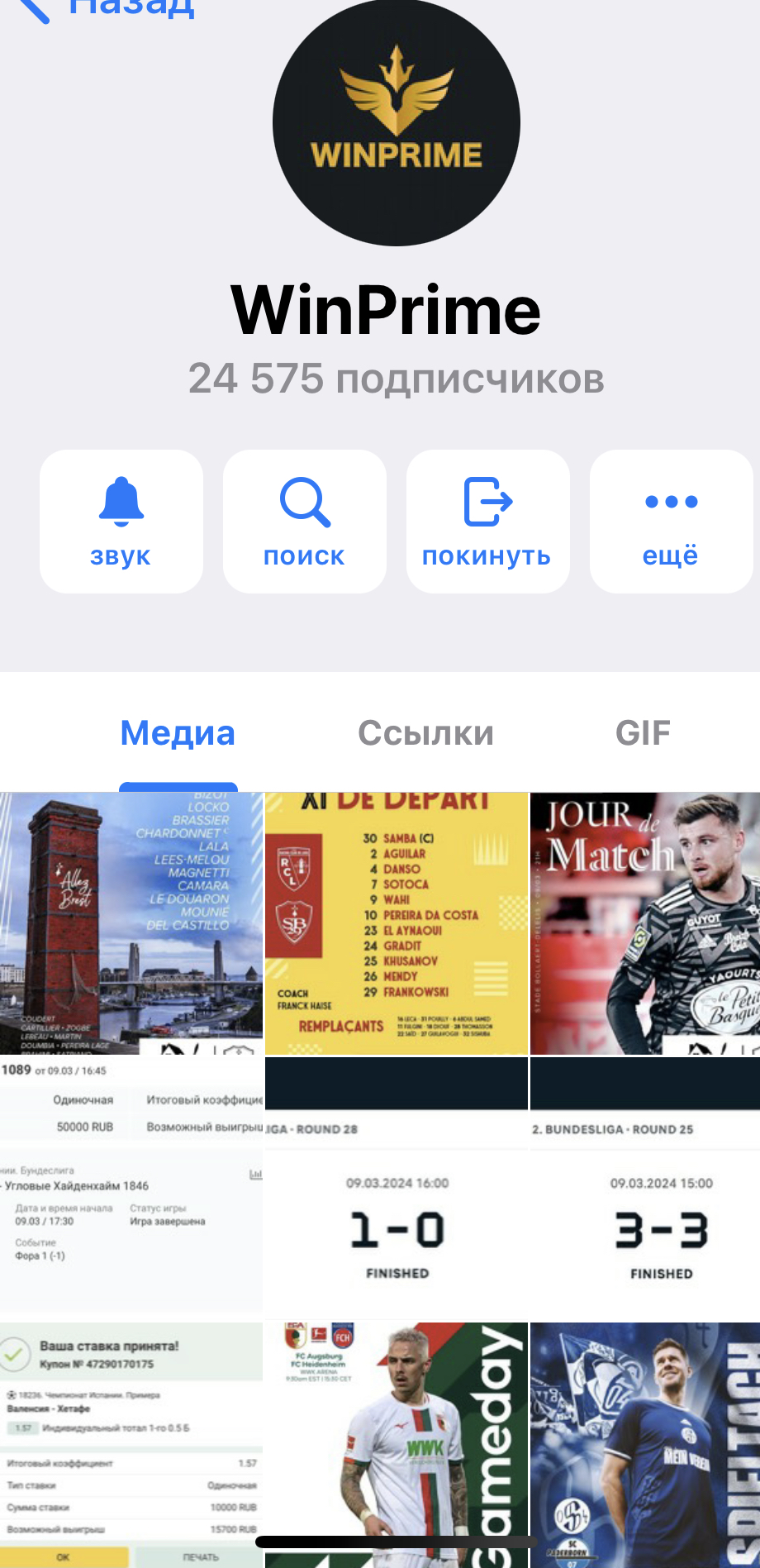Open the Jour de Match poster
This screenshot has height=1568, width=760.
point(645,923)
